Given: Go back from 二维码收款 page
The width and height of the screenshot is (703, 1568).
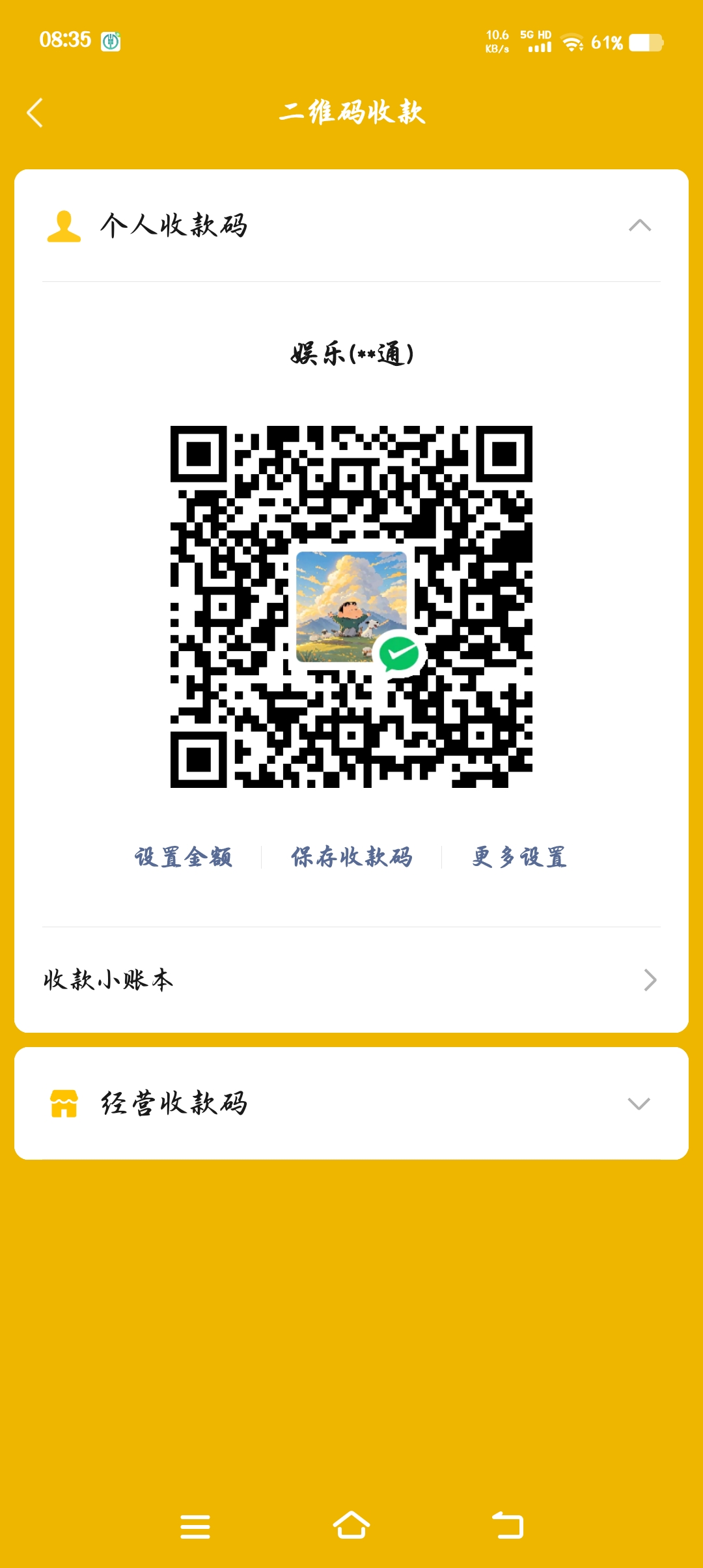Looking at the screenshot, I should (x=35, y=113).
